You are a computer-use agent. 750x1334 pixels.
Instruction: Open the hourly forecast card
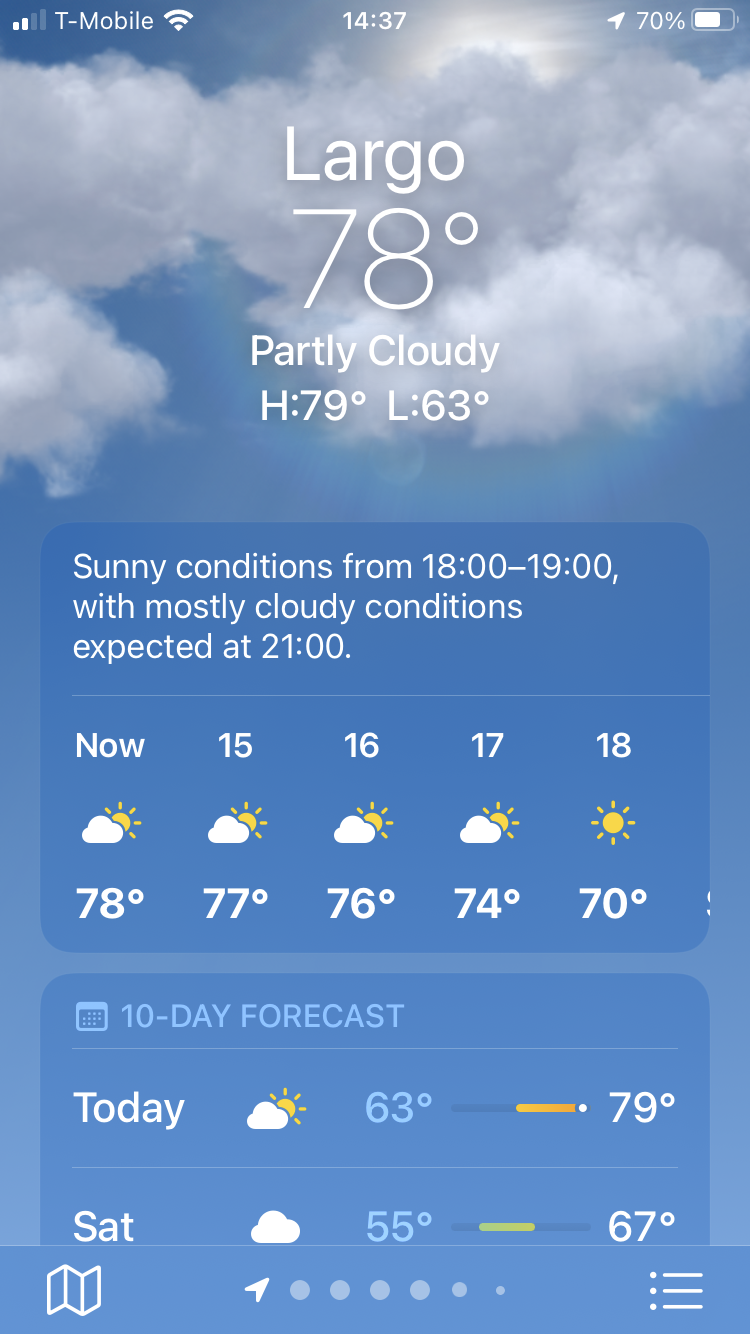pos(374,820)
